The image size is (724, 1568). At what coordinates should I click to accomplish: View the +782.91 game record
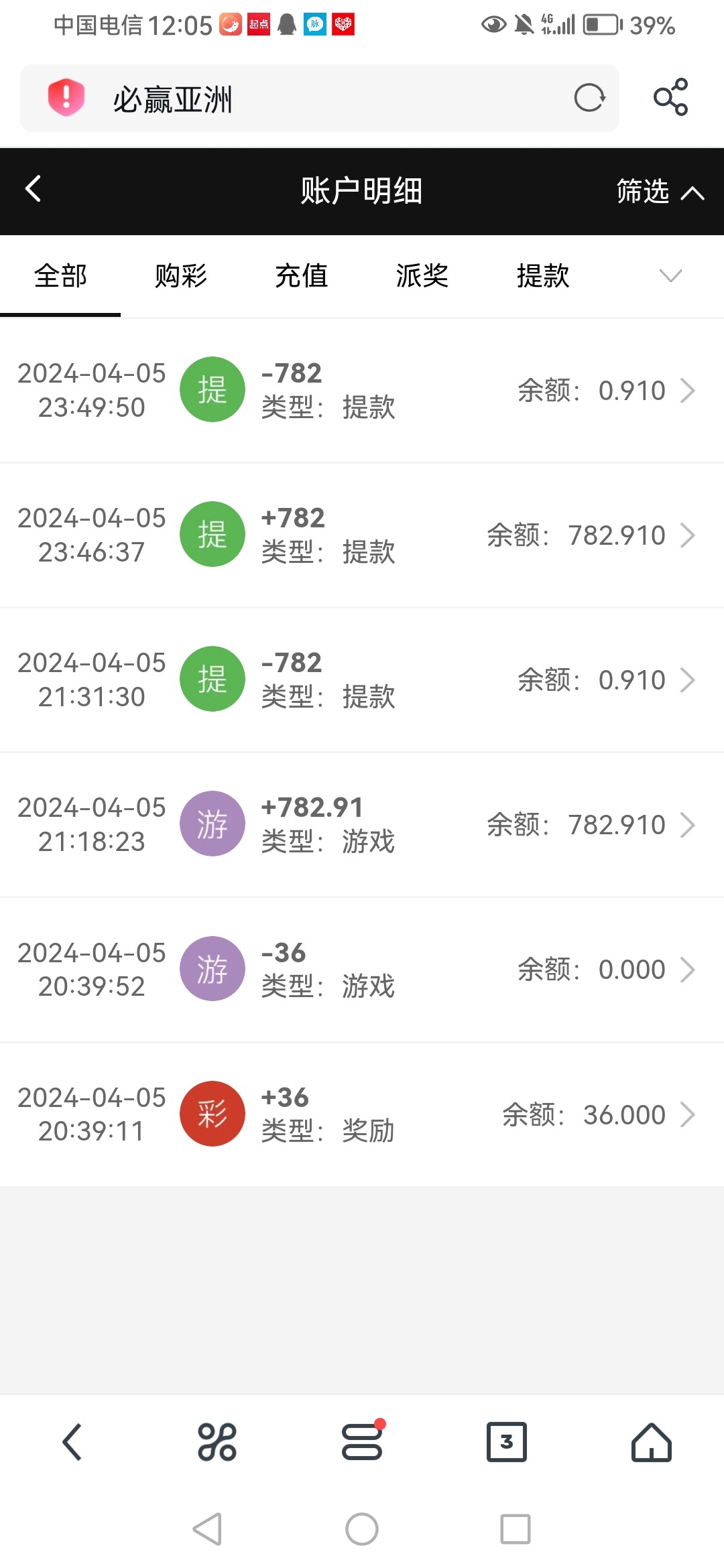pos(362,824)
